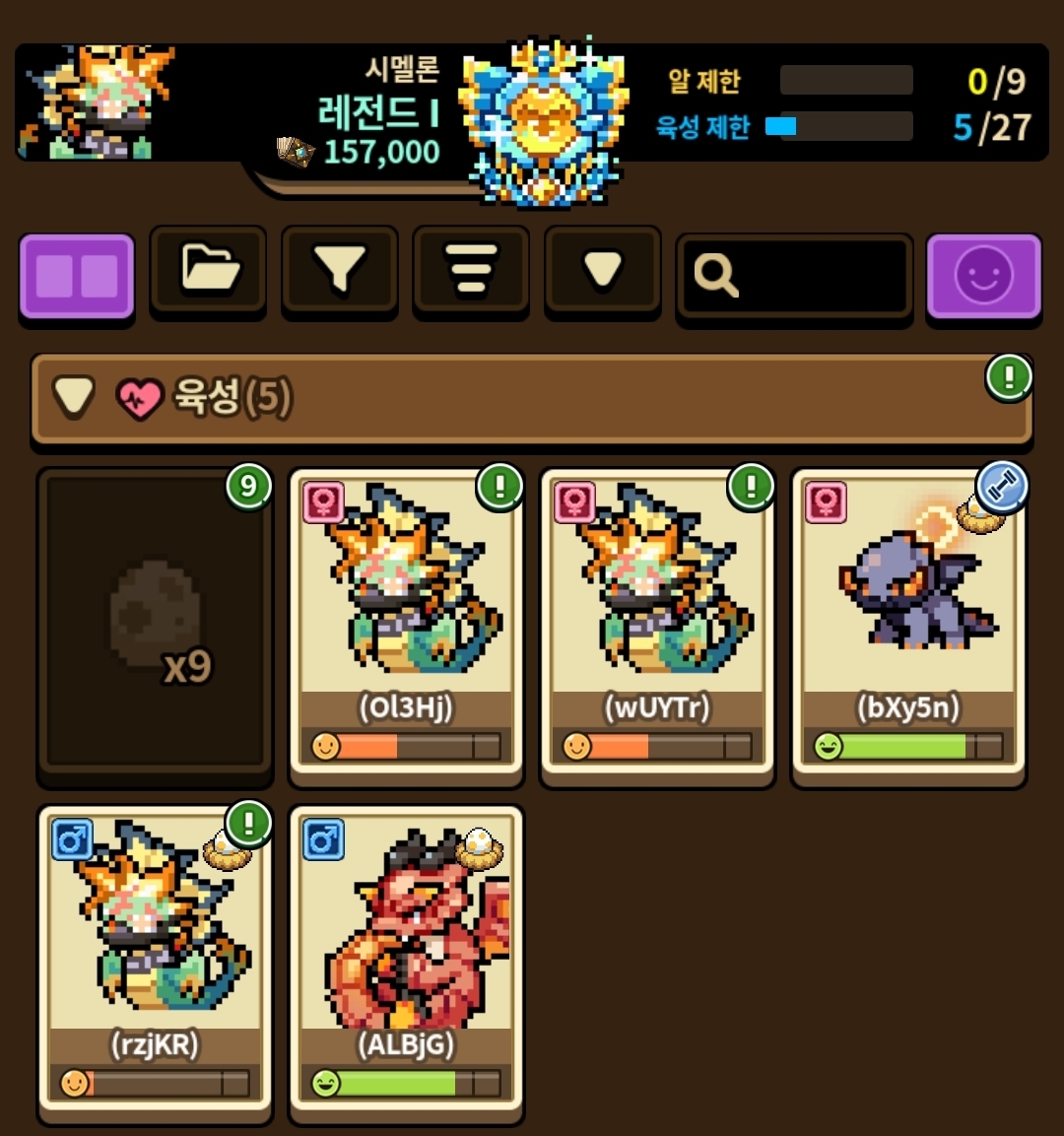The width and height of the screenshot is (1064, 1136).
Task: Open the folder button
Action: 208,271
